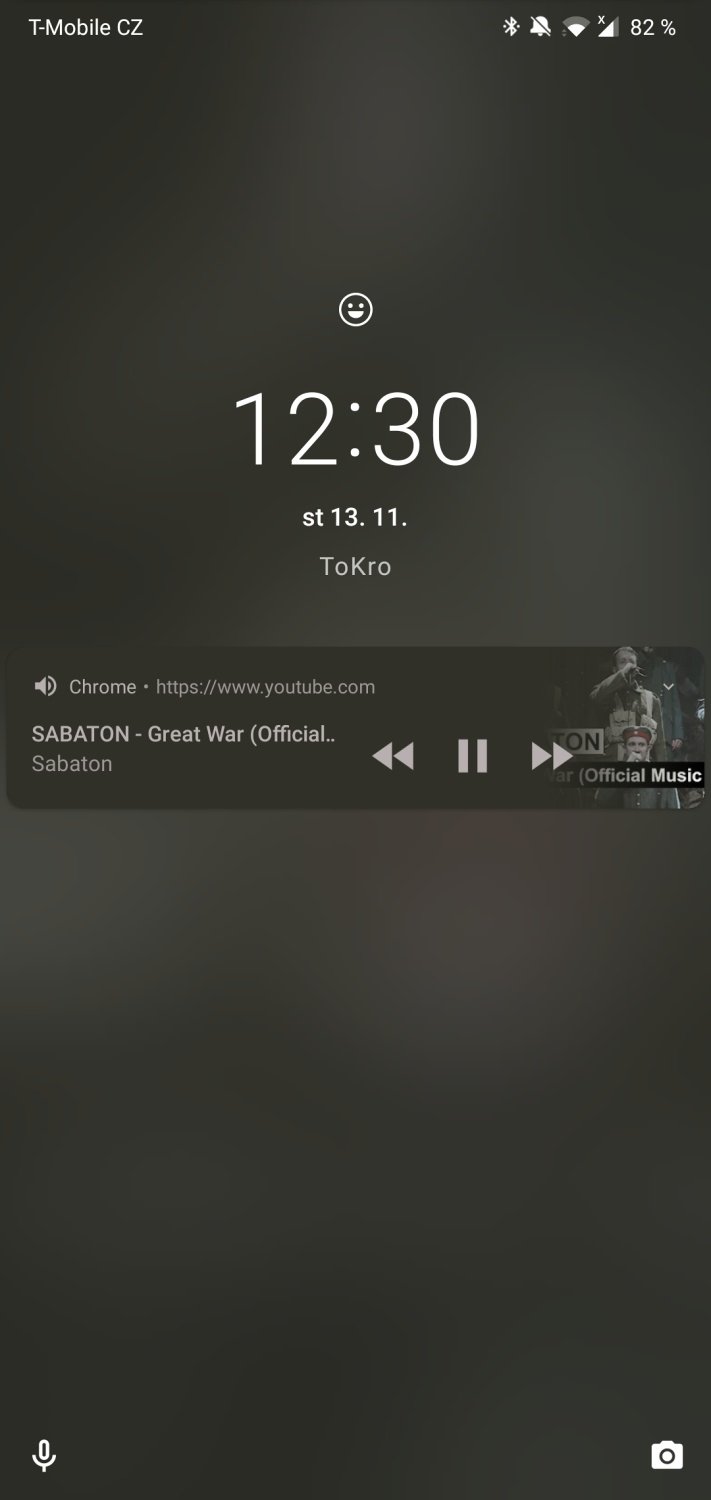Open voice assistant from microphone icon
The image size is (711, 1500).
click(44, 1455)
